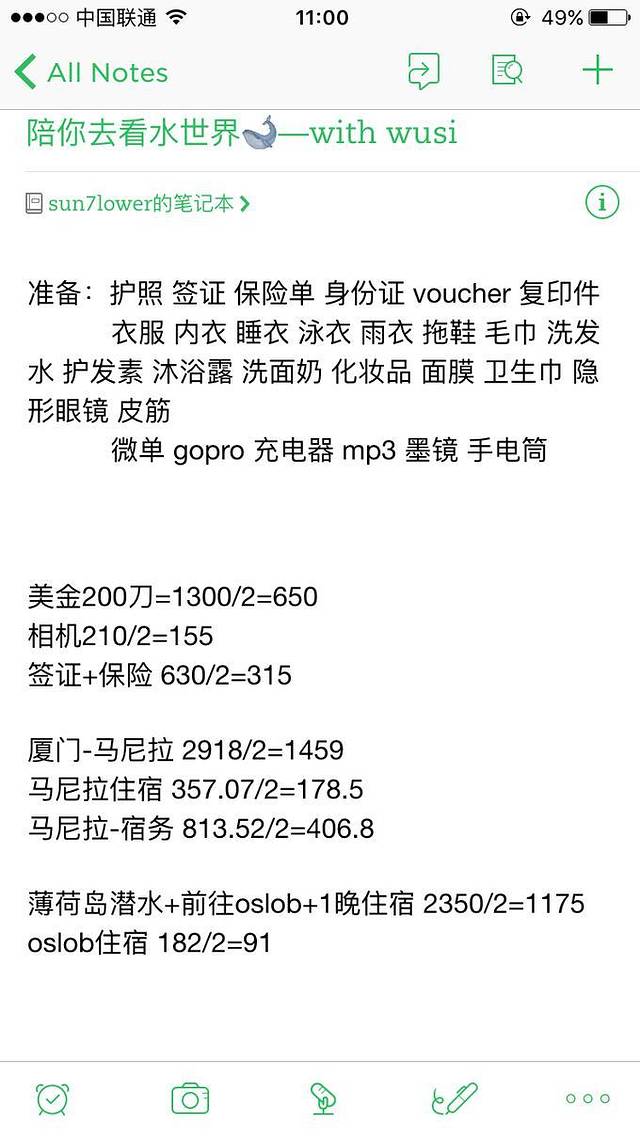Share this note via work chat icon
The image size is (640, 1137).
click(423, 71)
